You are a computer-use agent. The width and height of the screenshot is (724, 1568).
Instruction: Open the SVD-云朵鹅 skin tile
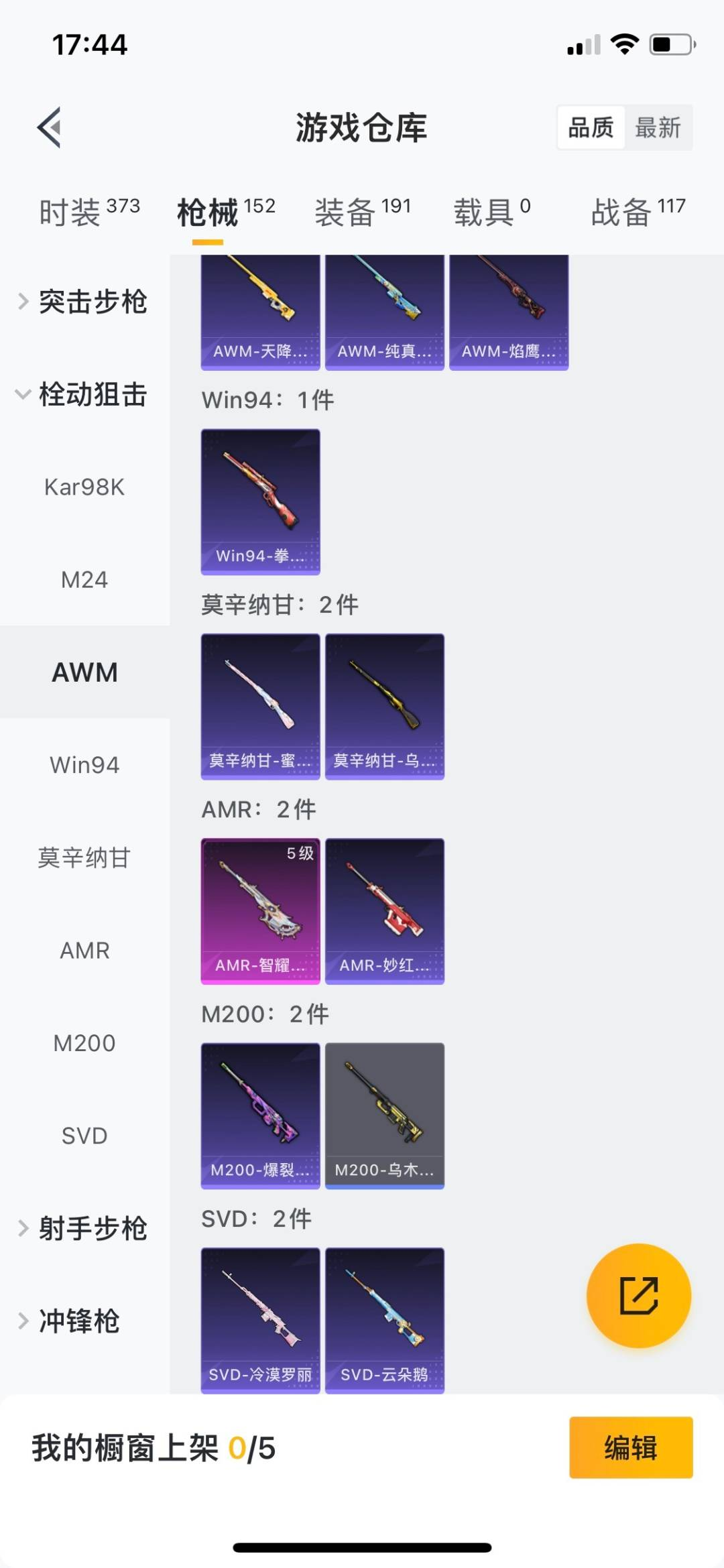coord(384,1320)
